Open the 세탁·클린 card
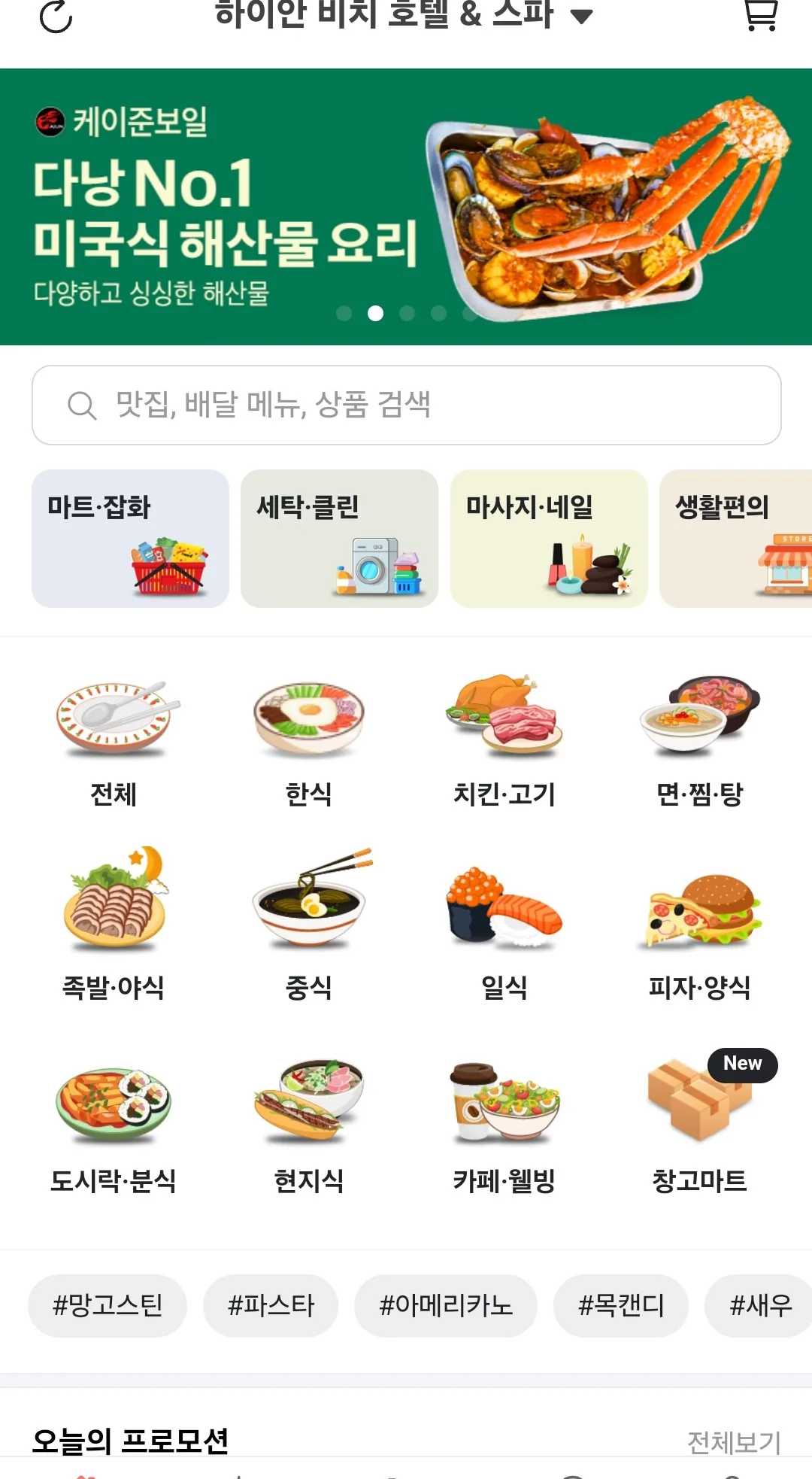The image size is (812, 1479). coord(339,539)
